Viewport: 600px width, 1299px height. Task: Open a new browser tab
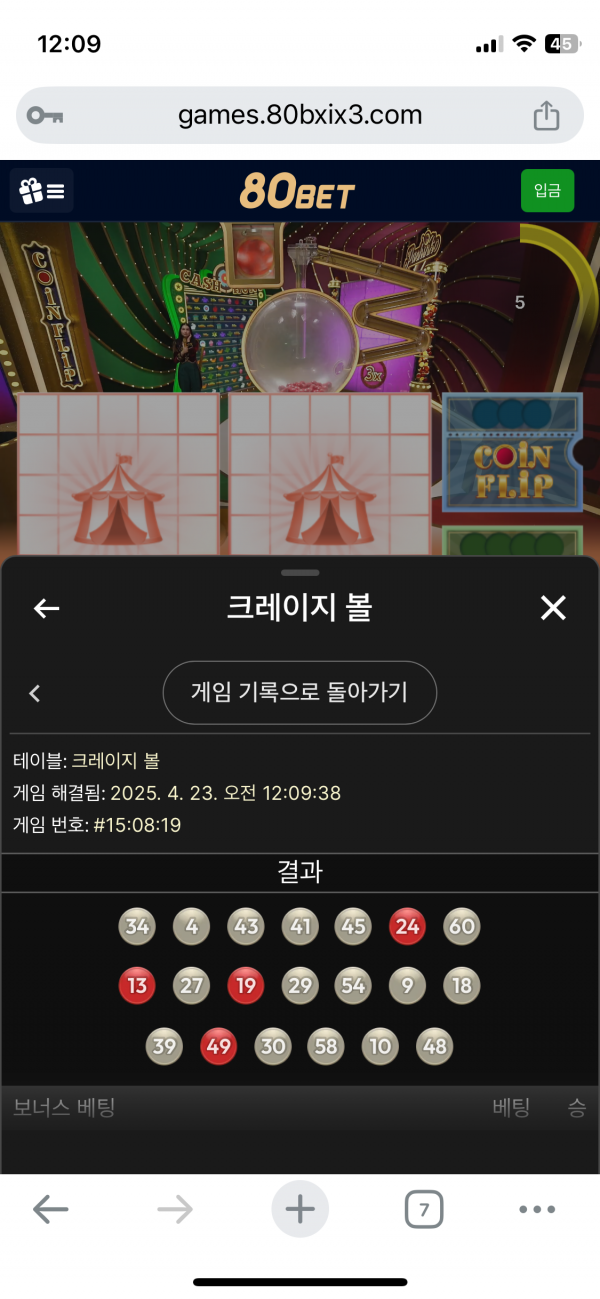pos(300,1210)
